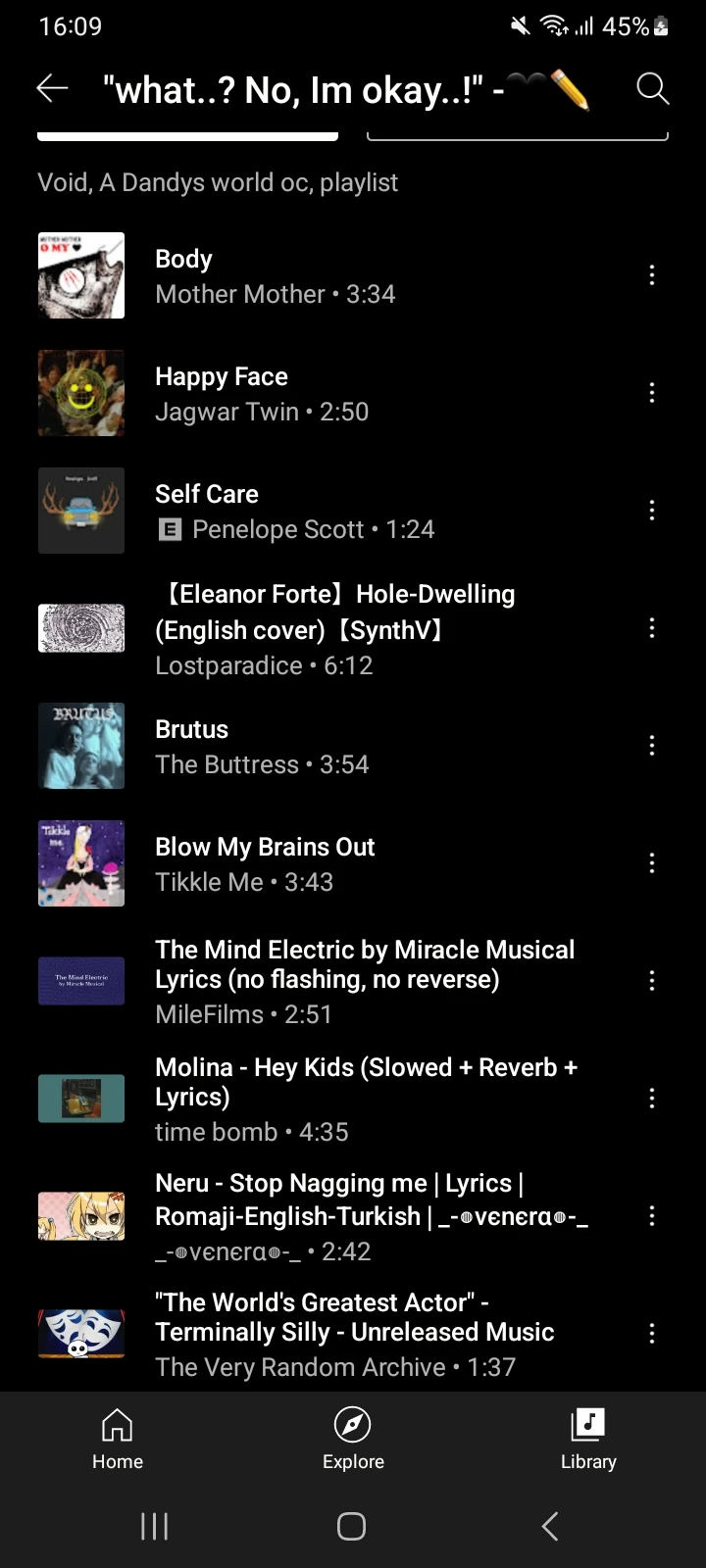Open options for Molina - Hey Kids

[652, 1099]
